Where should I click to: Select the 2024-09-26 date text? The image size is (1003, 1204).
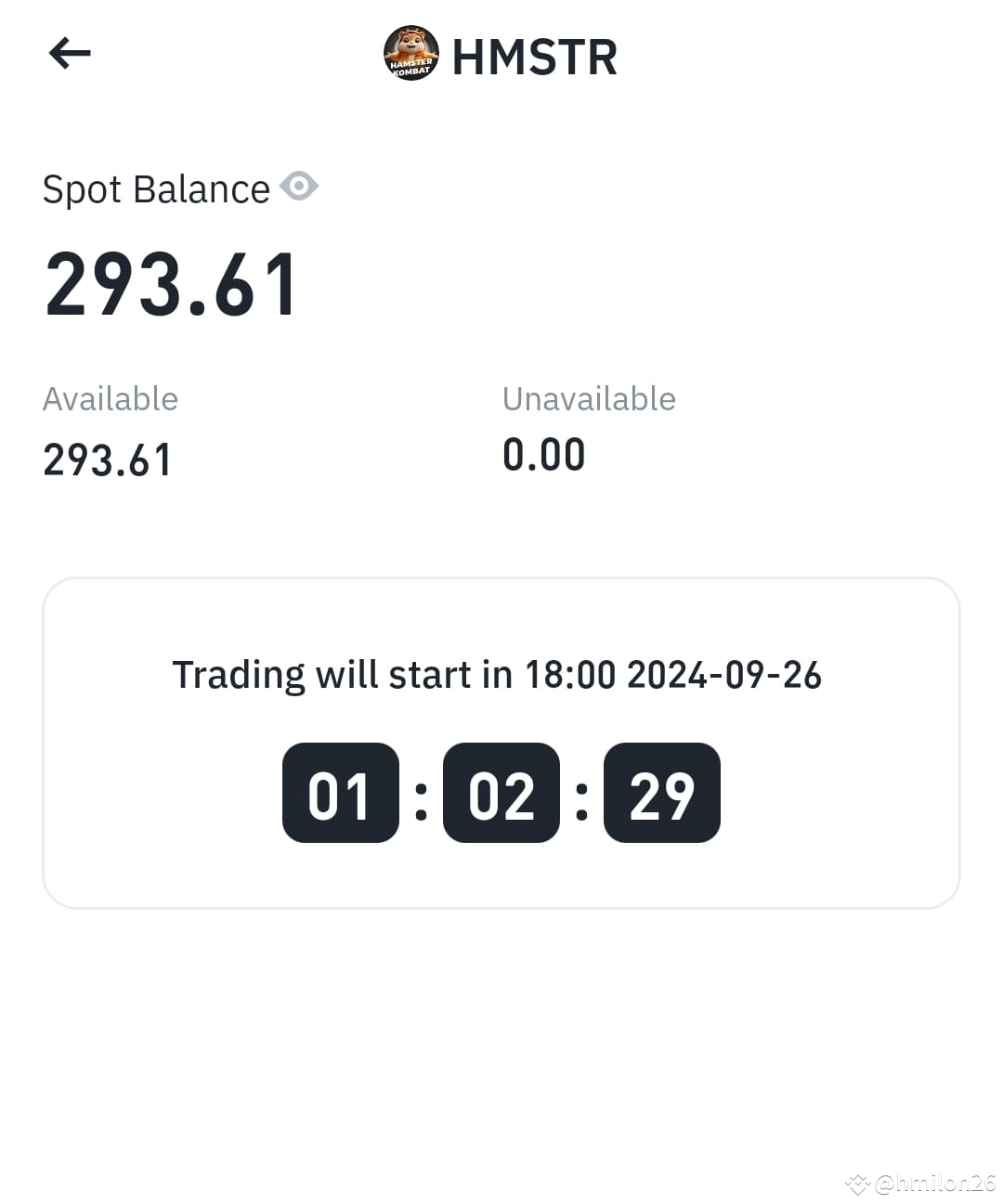725,675
